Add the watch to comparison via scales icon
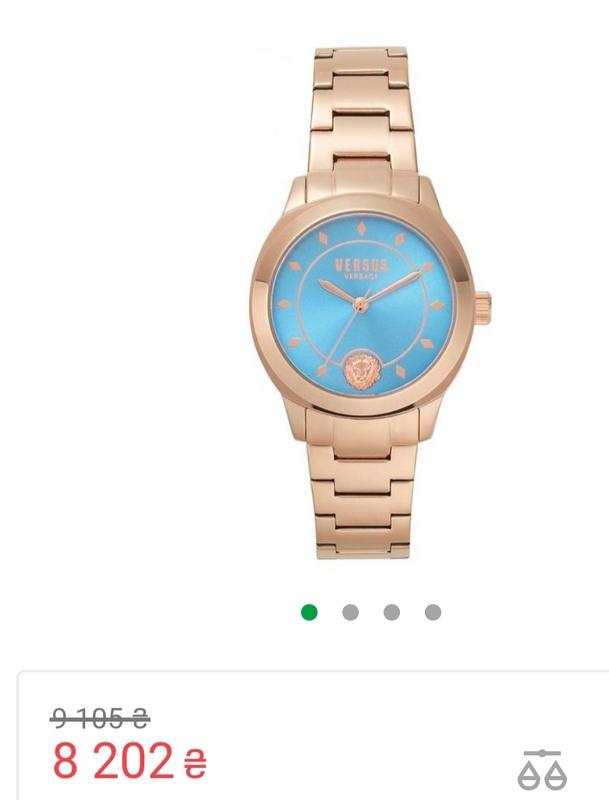 pos(541,769)
